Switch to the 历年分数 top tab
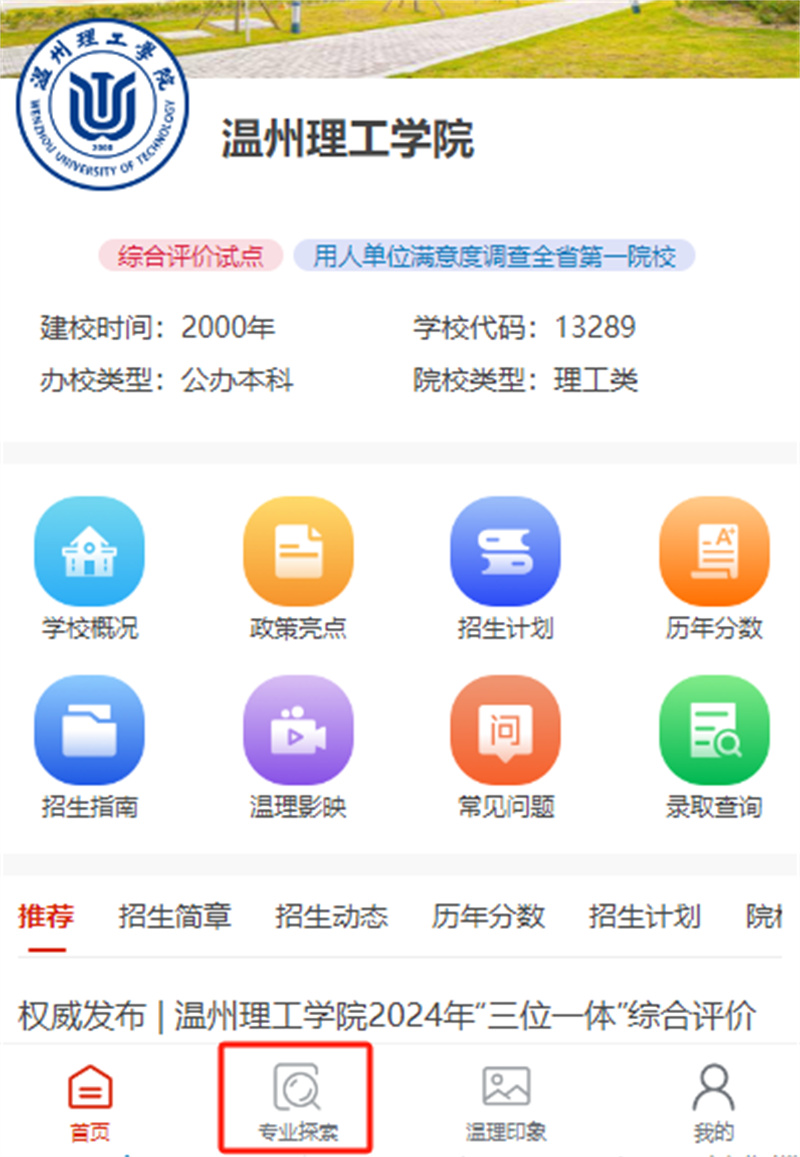800x1157 pixels. [488, 916]
